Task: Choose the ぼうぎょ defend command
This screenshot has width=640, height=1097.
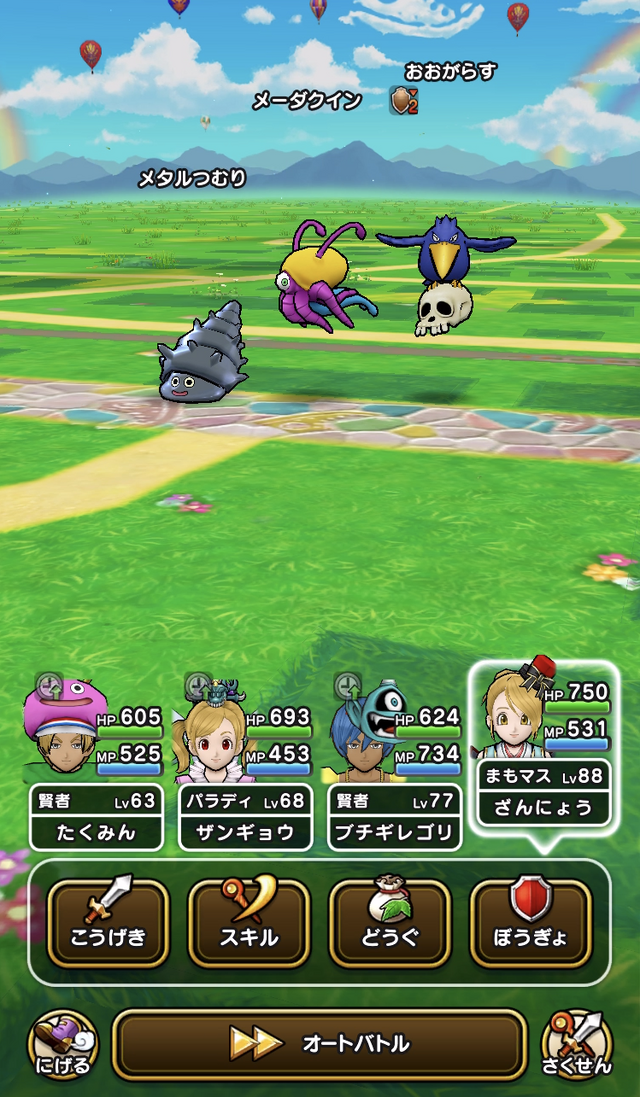Action: click(x=530, y=923)
